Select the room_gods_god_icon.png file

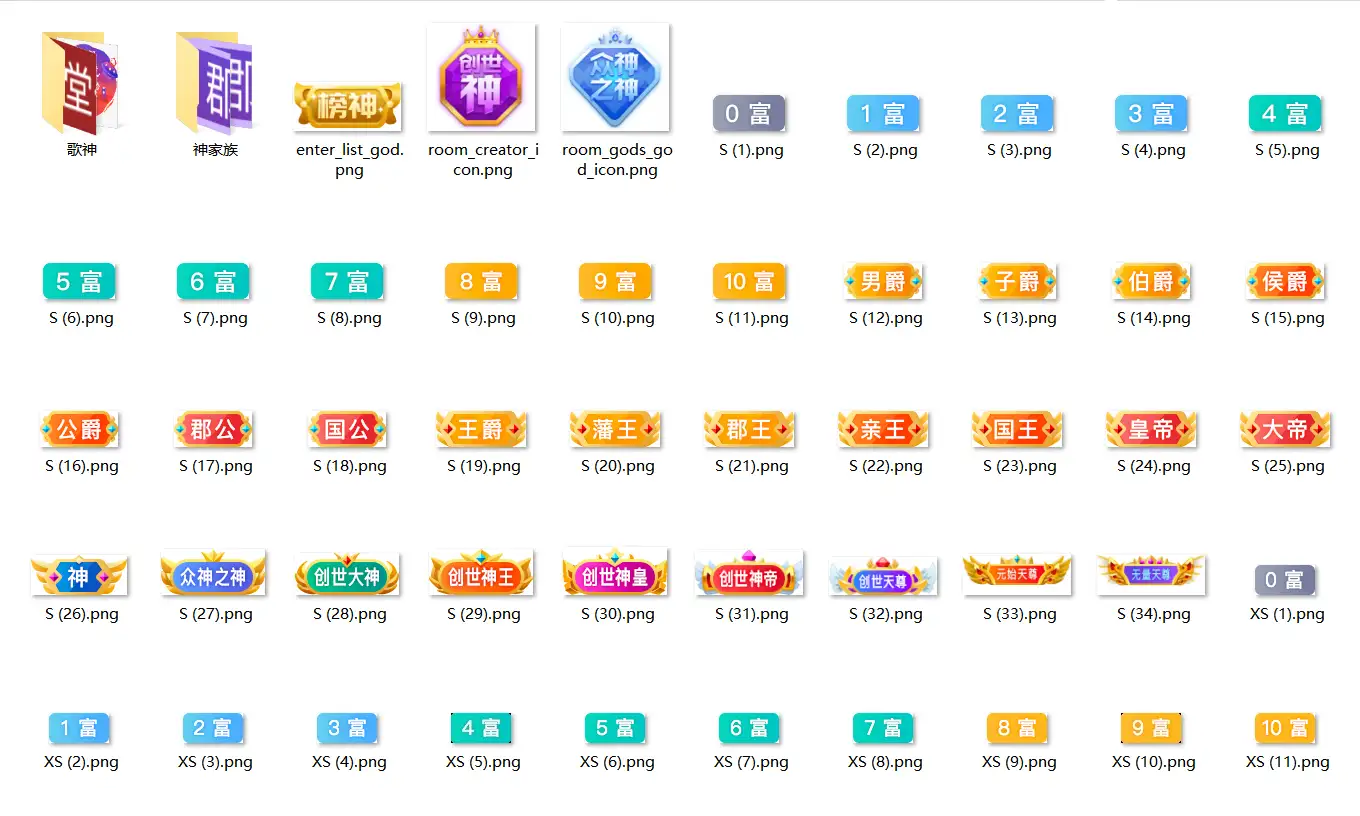point(615,78)
